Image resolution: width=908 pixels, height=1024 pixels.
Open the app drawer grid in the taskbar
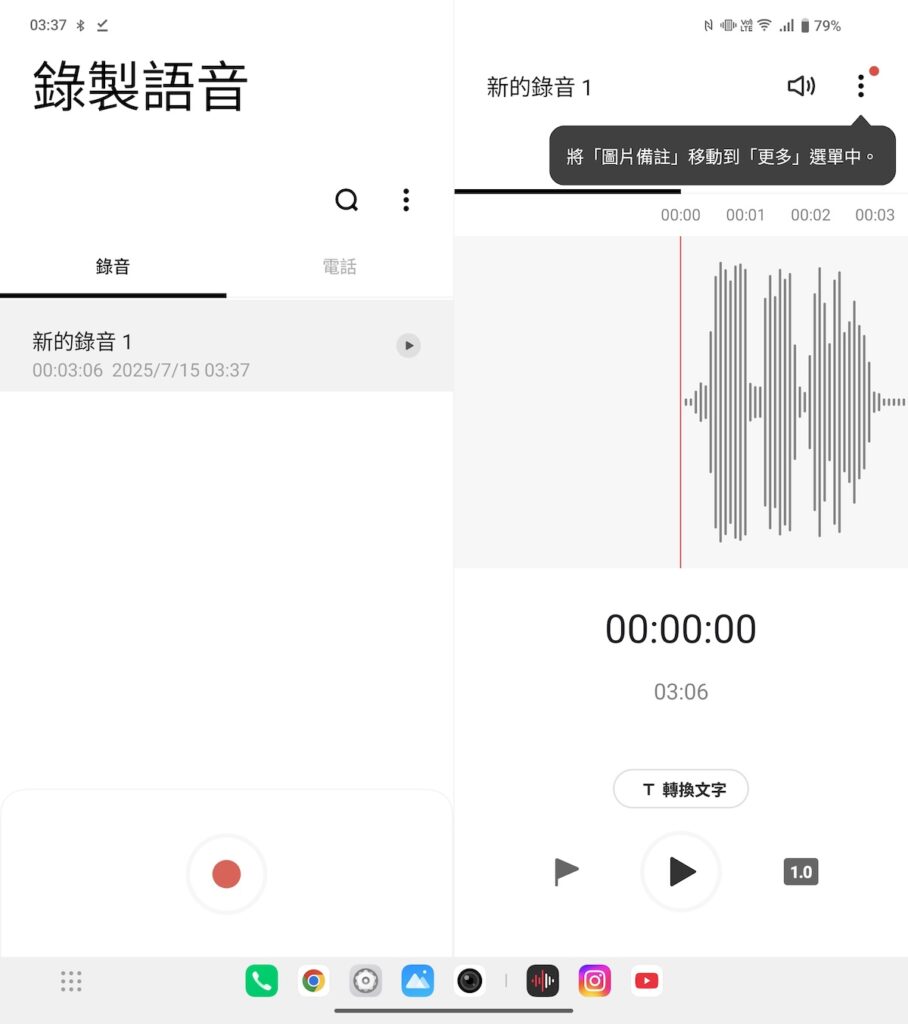(x=71, y=981)
